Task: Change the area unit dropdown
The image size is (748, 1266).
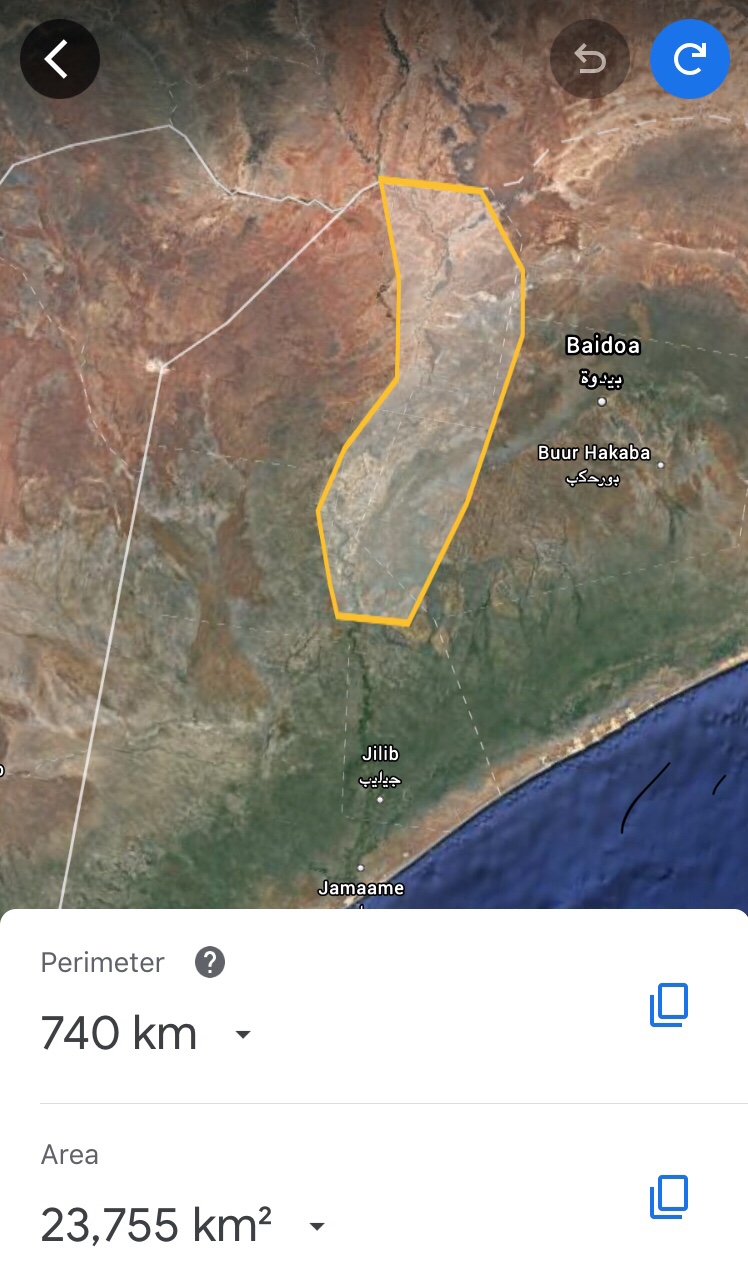Action: [x=317, y=1226]
